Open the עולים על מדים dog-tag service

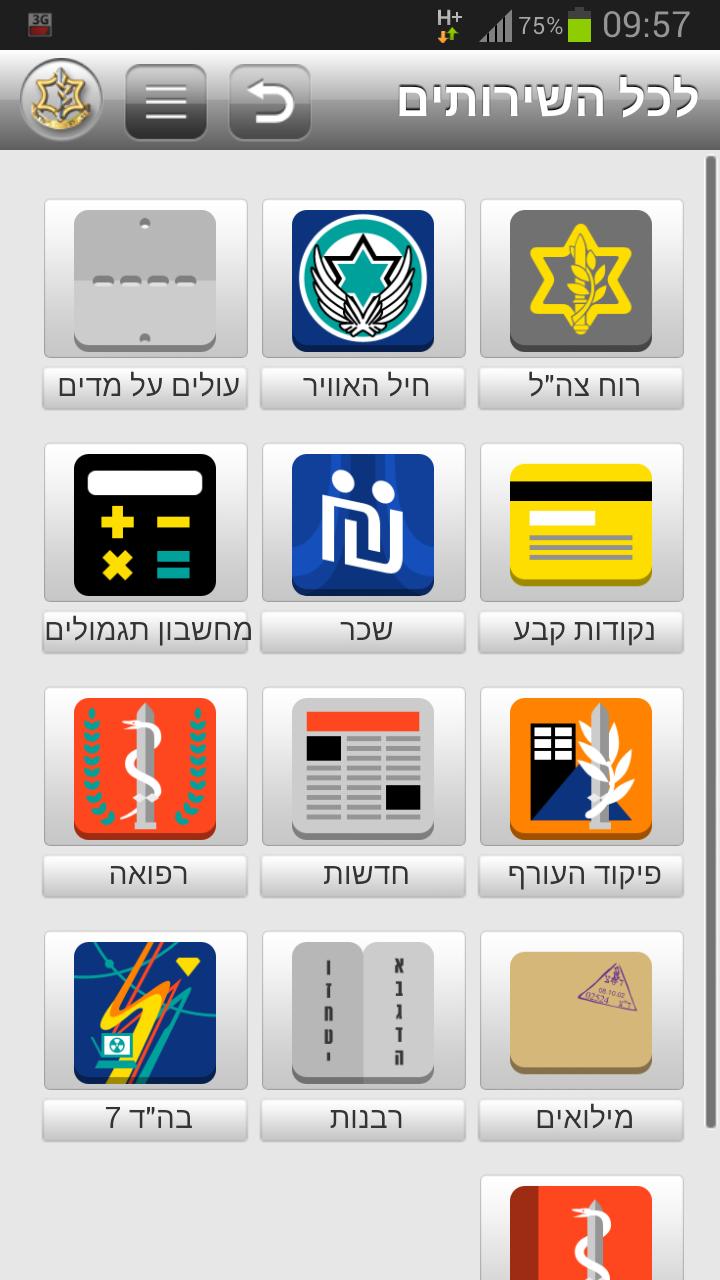click(x=145, y=280)
